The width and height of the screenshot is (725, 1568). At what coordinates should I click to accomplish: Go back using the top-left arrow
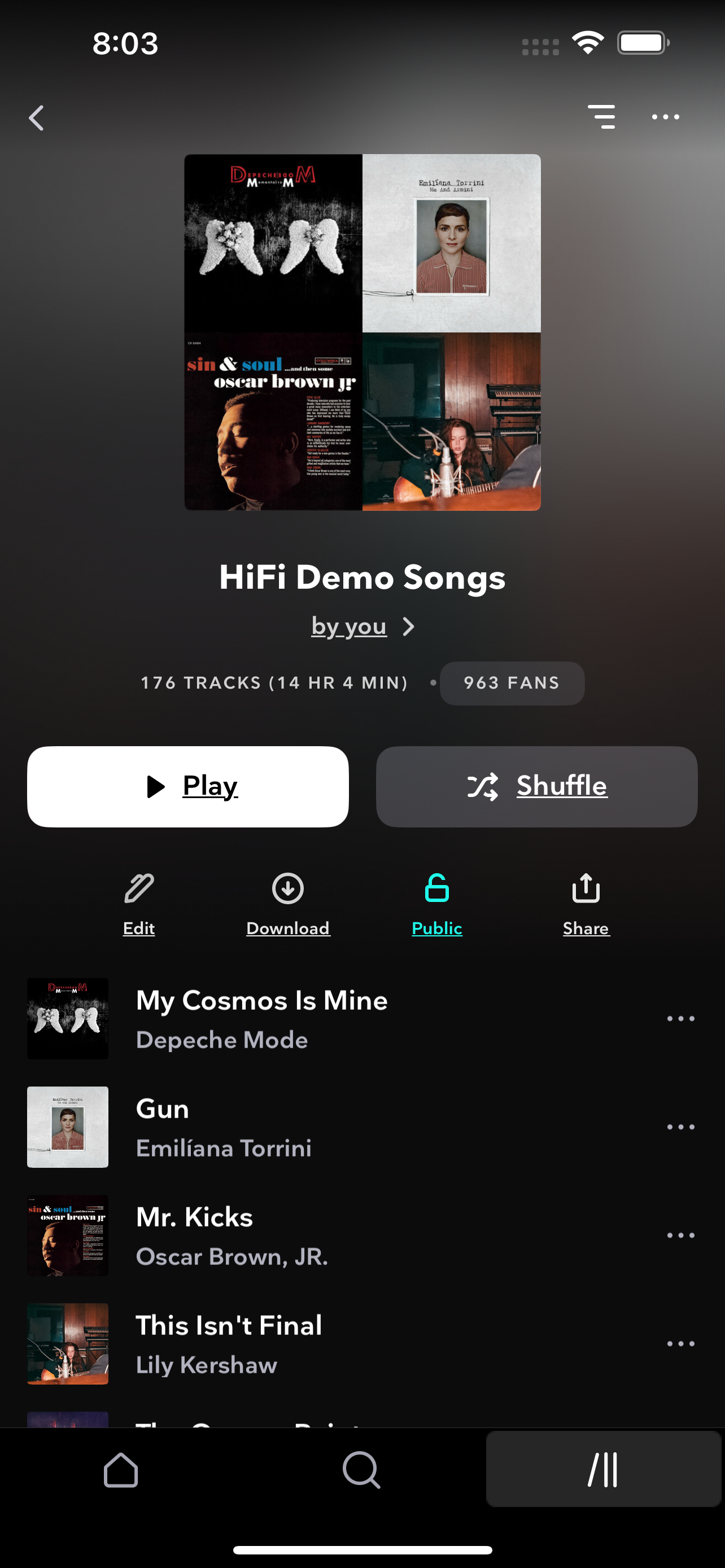(37, 117)
